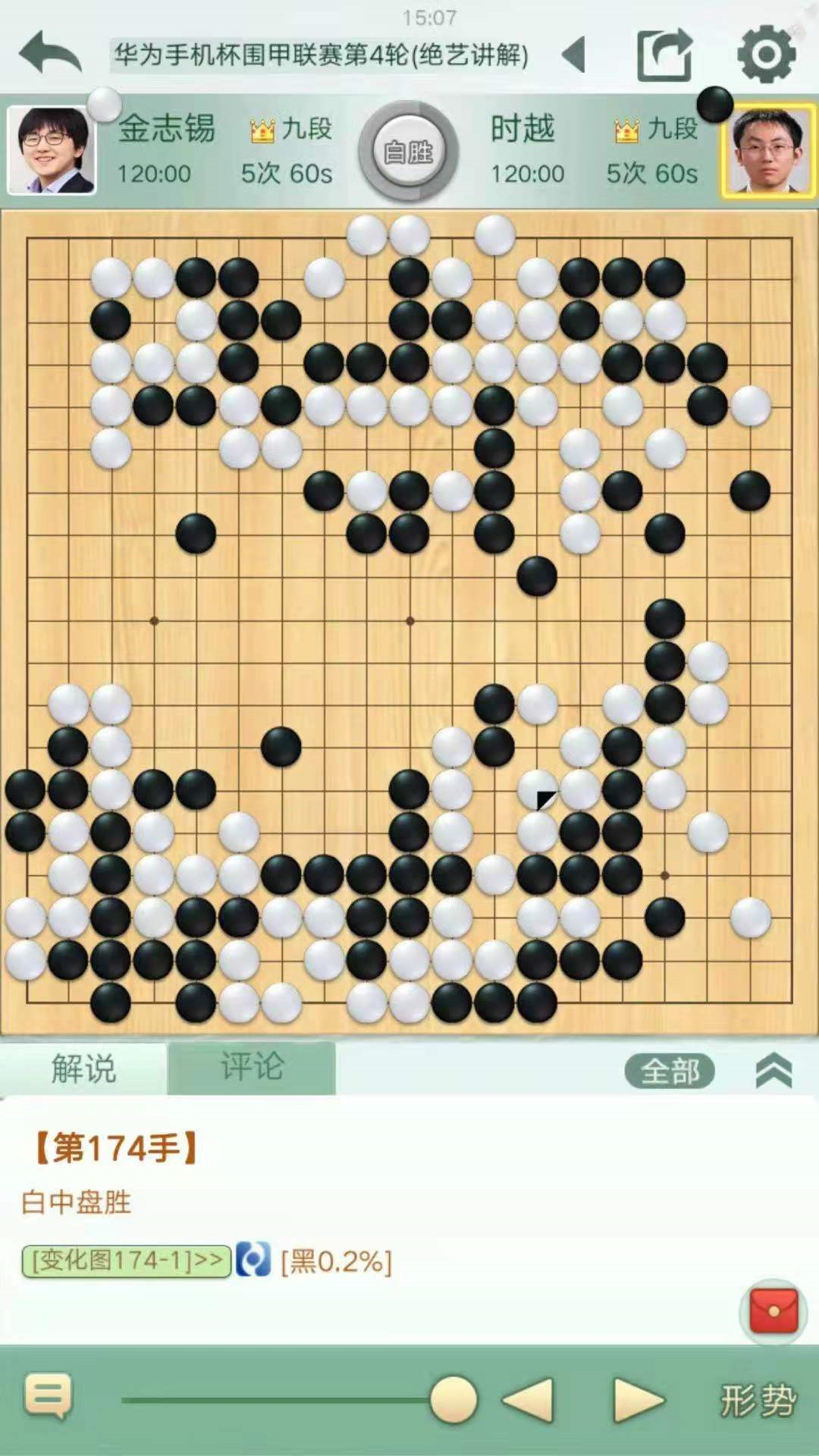This screenshot has height=1456, width=819.
Task: Advance to the next move
Action: [638, 1400]
